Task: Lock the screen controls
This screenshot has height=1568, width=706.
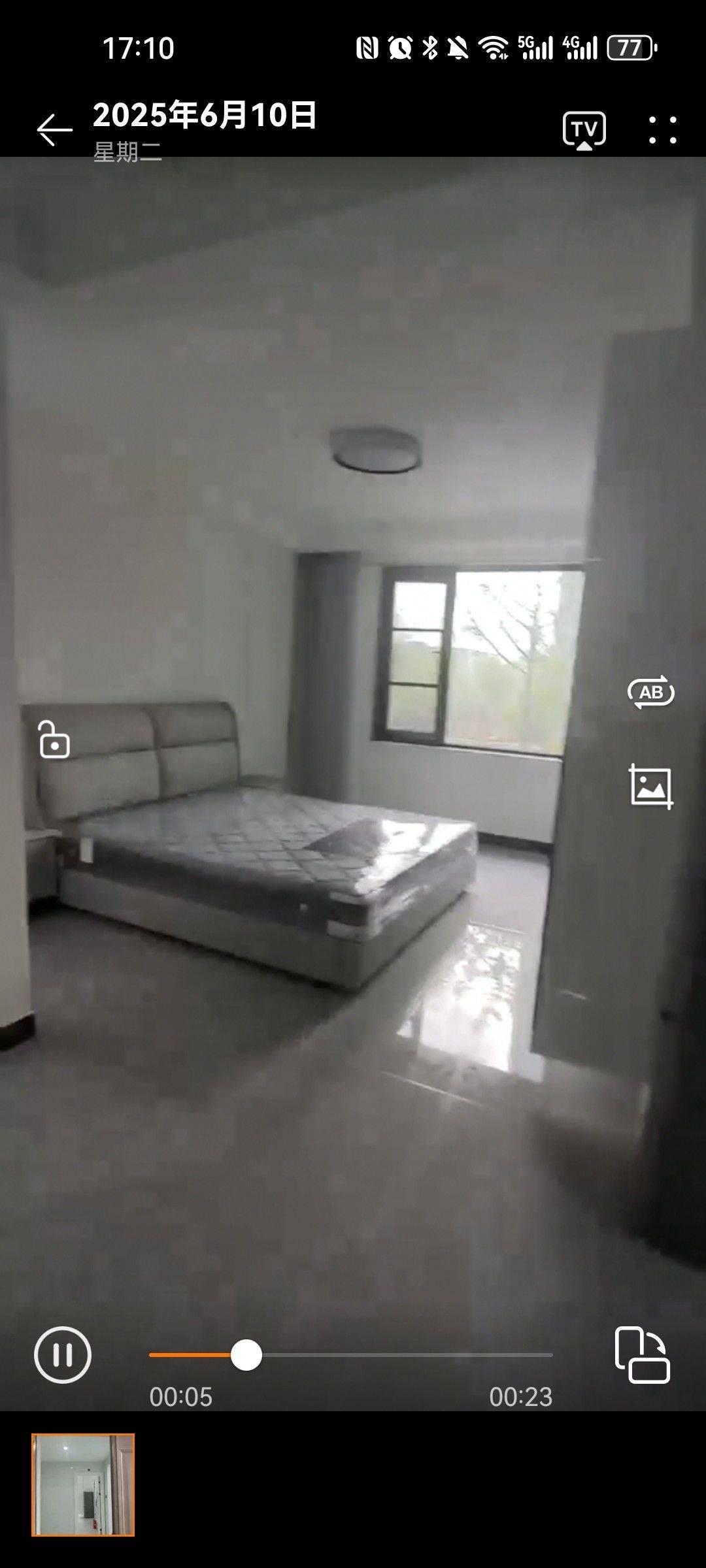Action: [54, 740]
